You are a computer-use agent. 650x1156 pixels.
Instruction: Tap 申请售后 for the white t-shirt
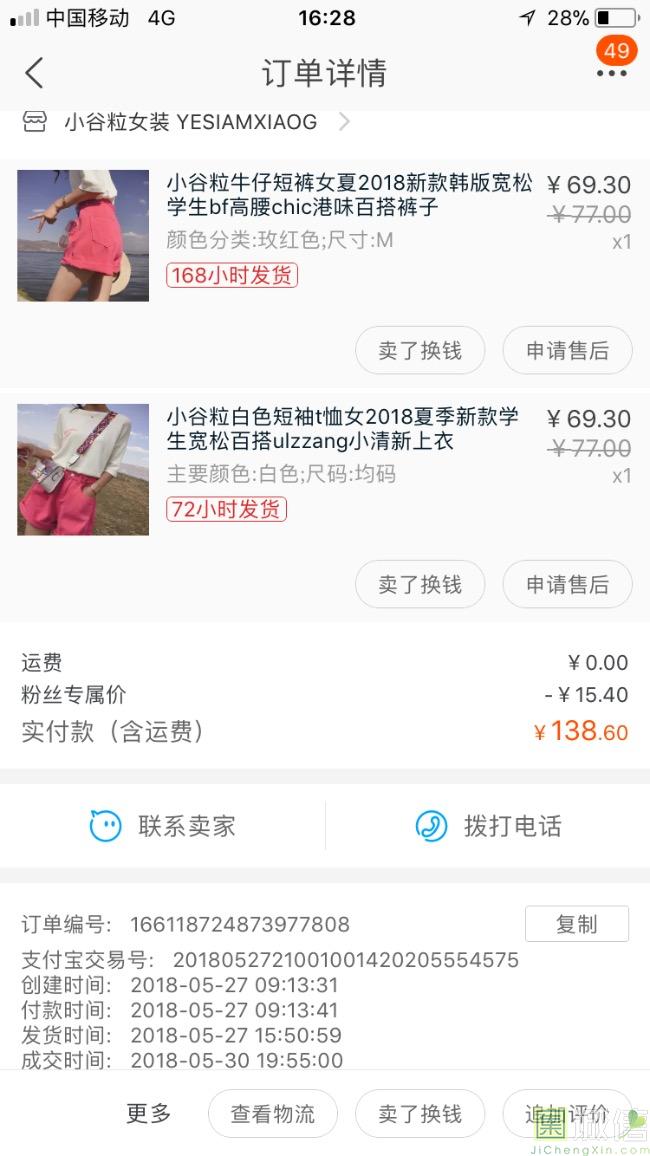click(567, 585)
